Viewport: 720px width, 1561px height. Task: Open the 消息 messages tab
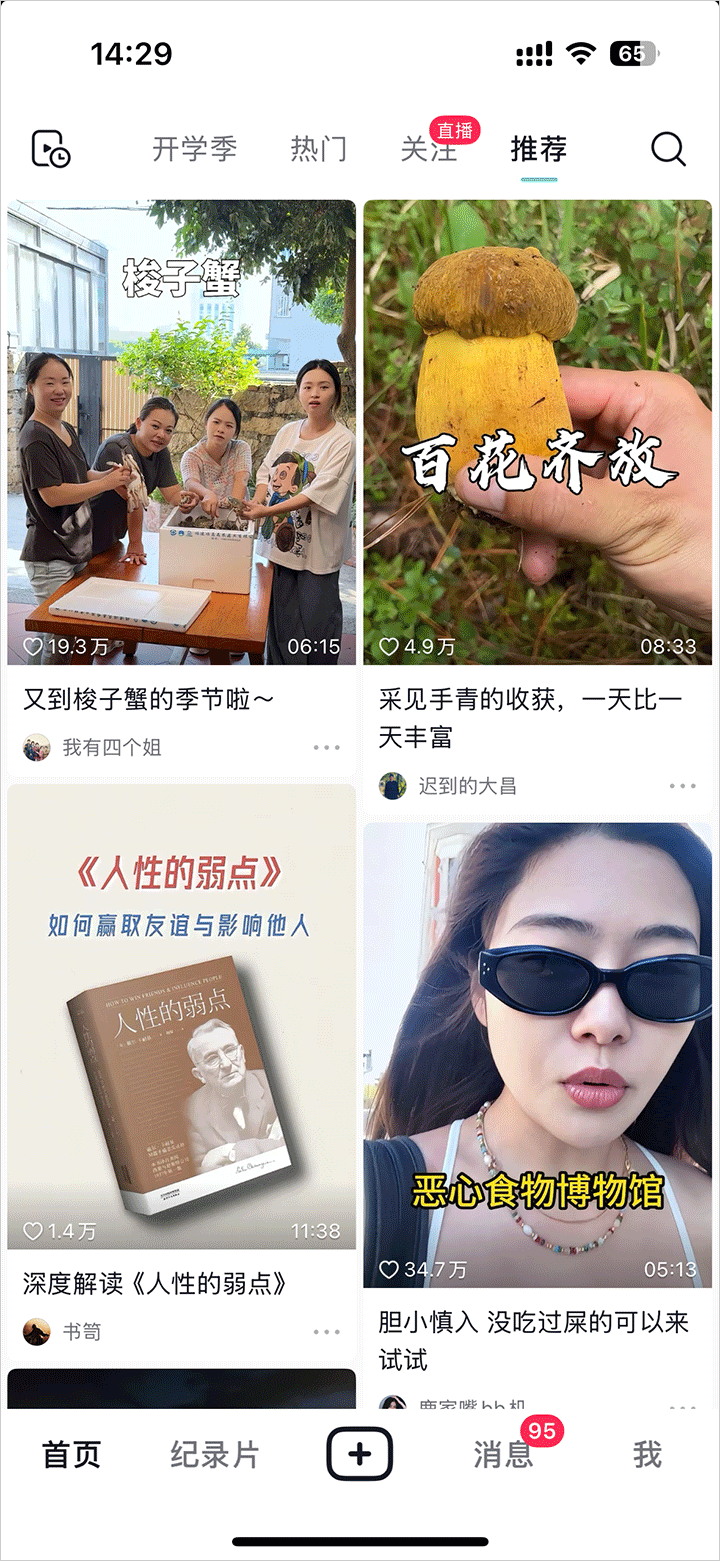point(503,1455)
